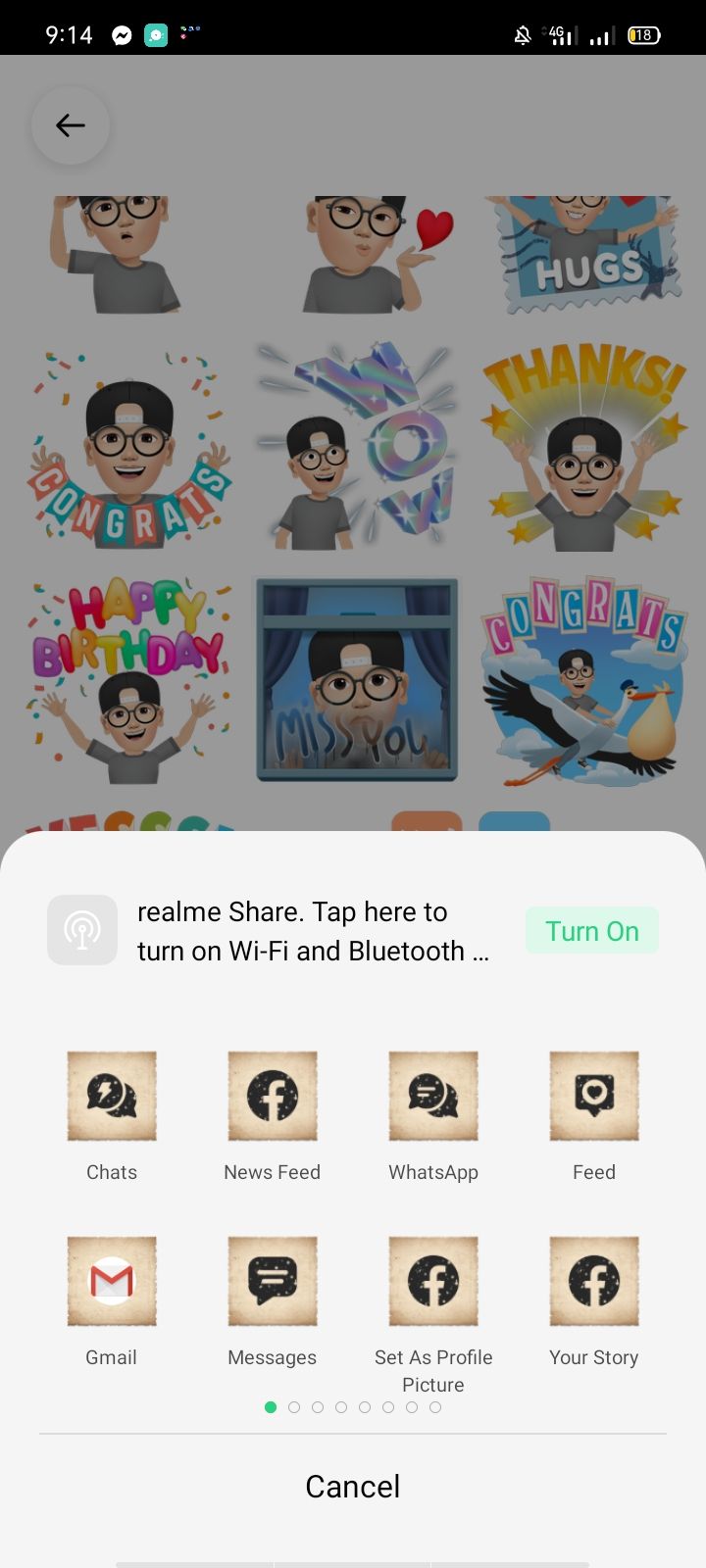
Task: Select Set As Profile Picture
Action: click(433, 1282)
